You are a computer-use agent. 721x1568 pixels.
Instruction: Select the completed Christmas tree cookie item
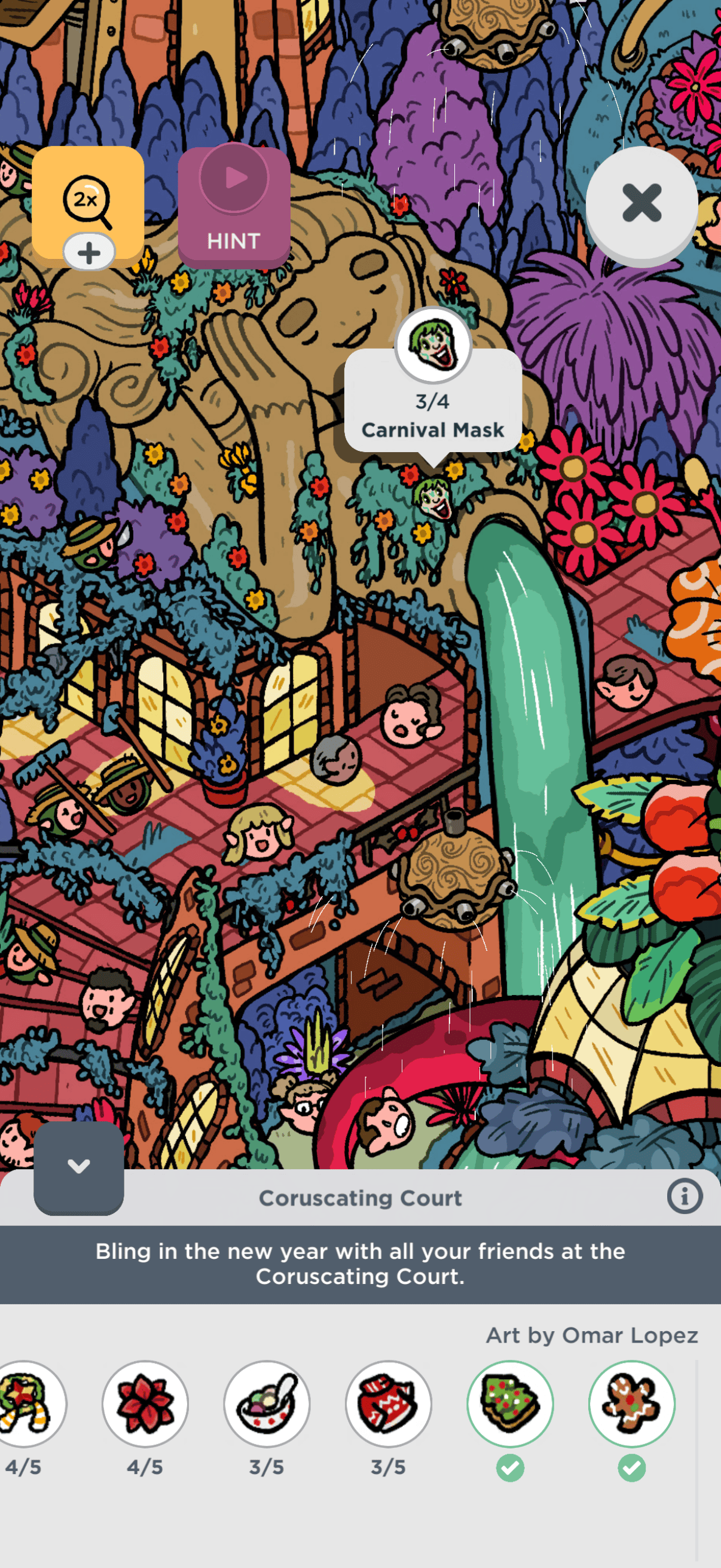pos(510,1403)
